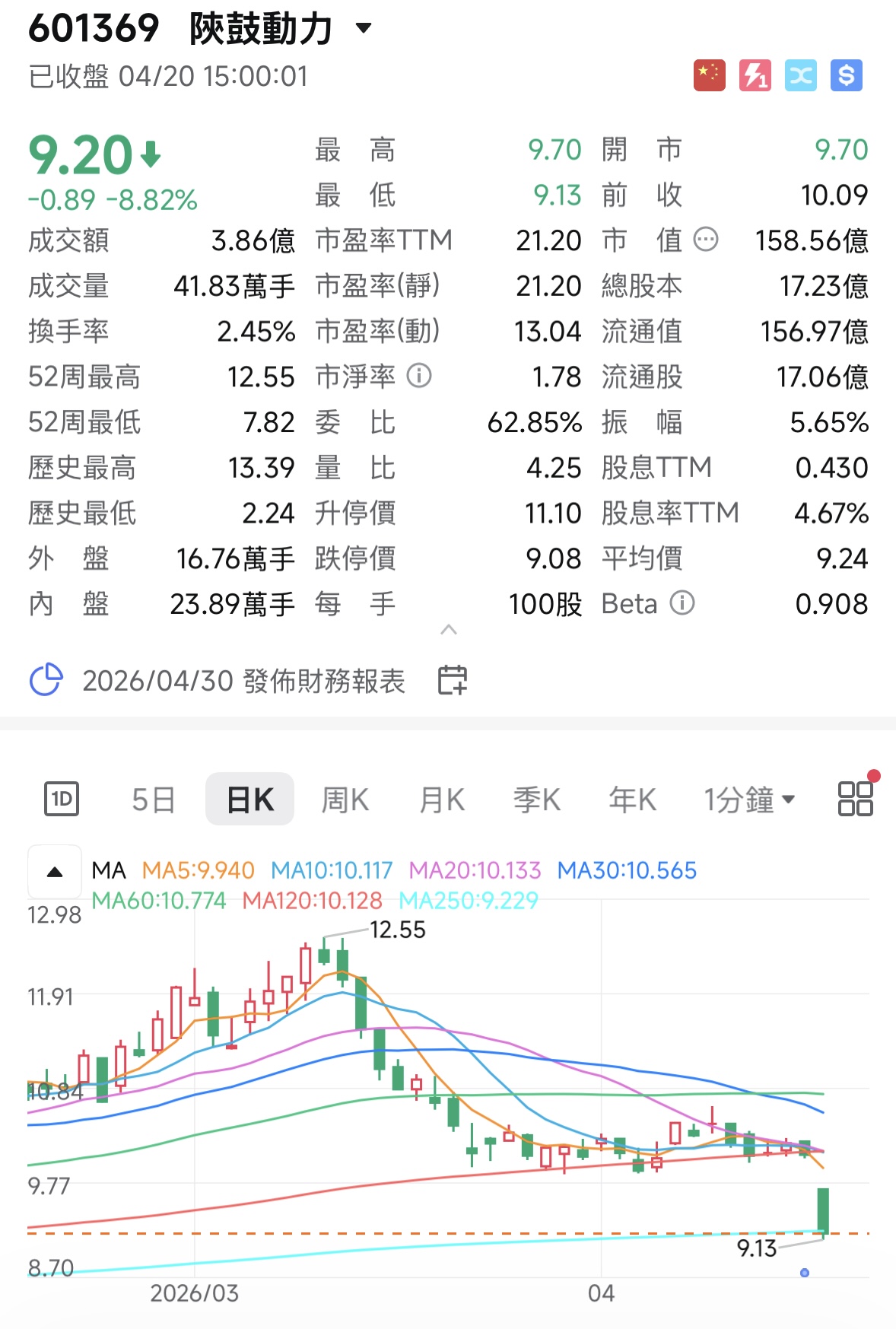Add the 財務報表 date to calendar
896x1329 pixels.
(453, 680)
